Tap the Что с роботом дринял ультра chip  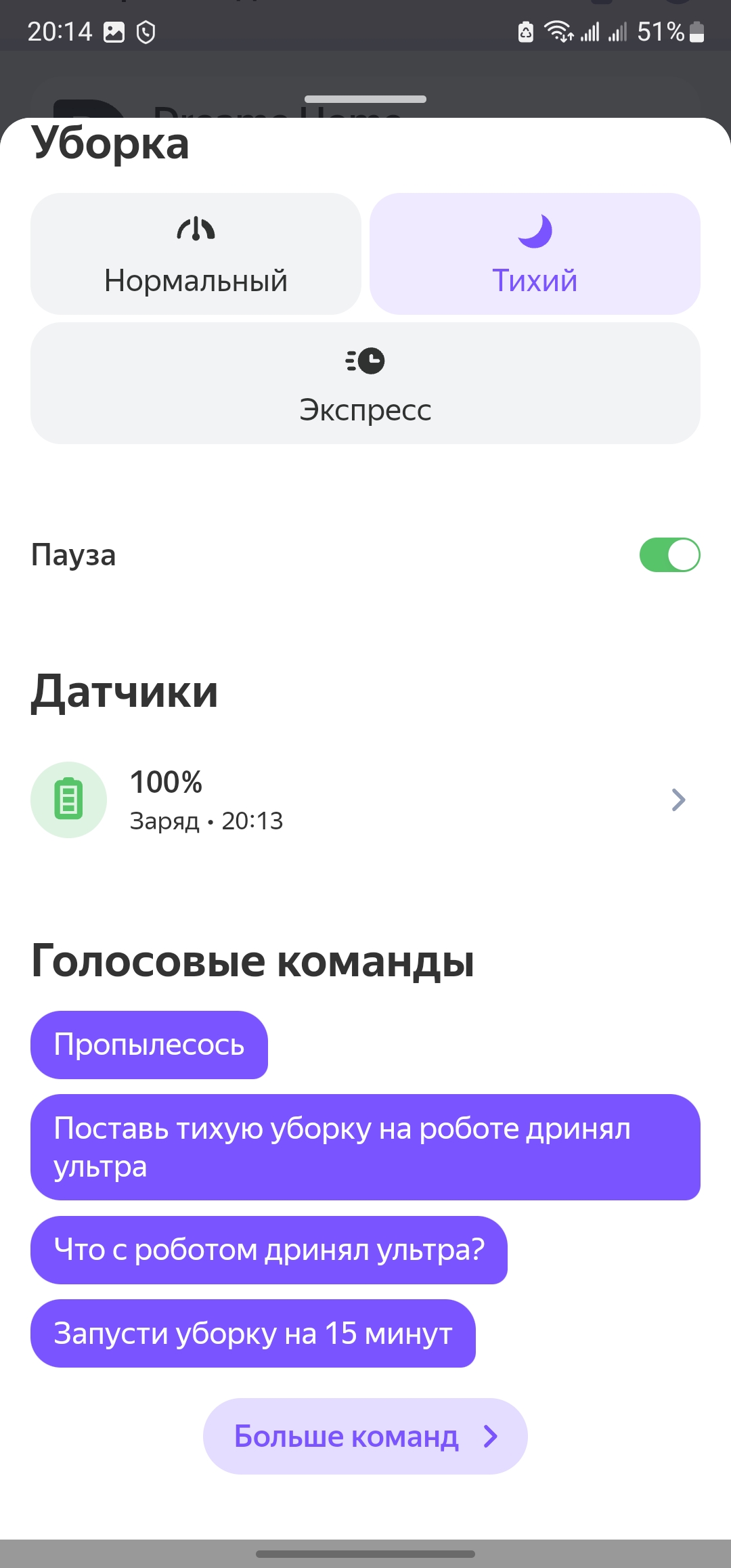pos(269,1250)
